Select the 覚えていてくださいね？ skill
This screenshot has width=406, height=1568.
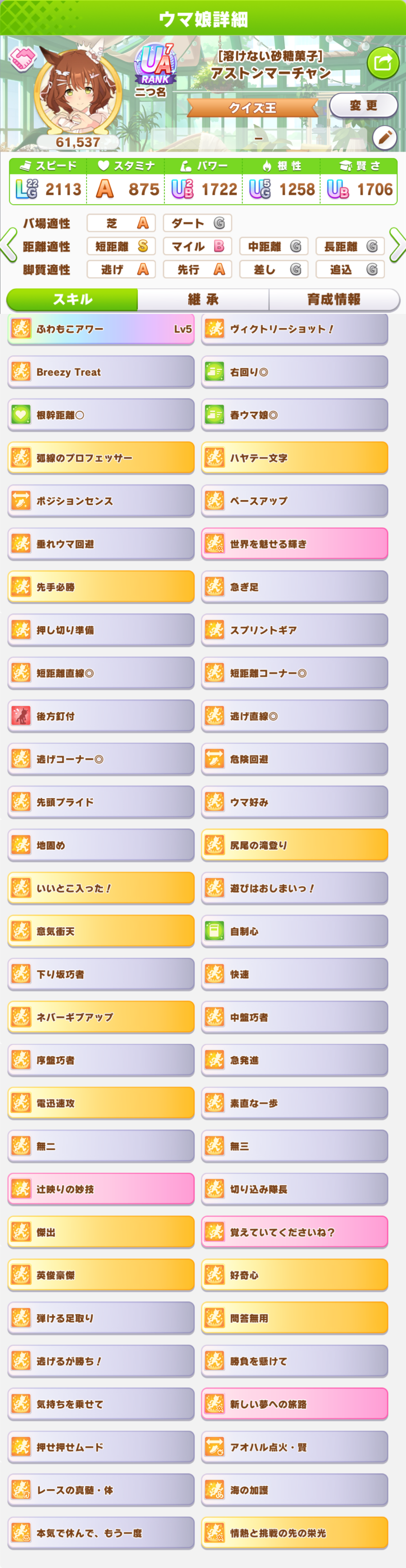pos(295,1233)
